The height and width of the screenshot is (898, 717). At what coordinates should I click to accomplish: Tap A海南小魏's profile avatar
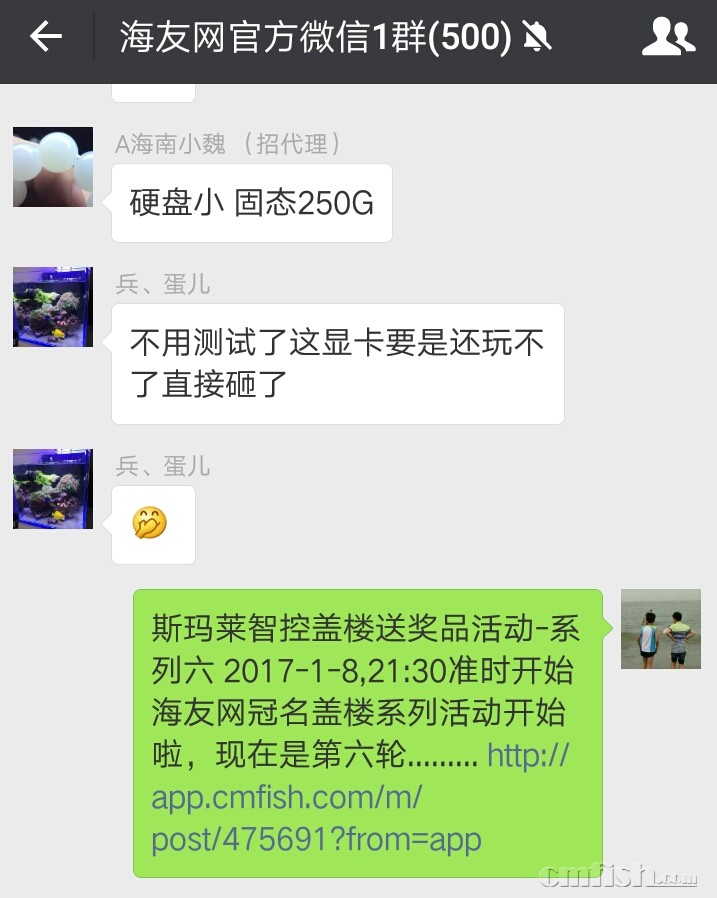coord(52,167)
